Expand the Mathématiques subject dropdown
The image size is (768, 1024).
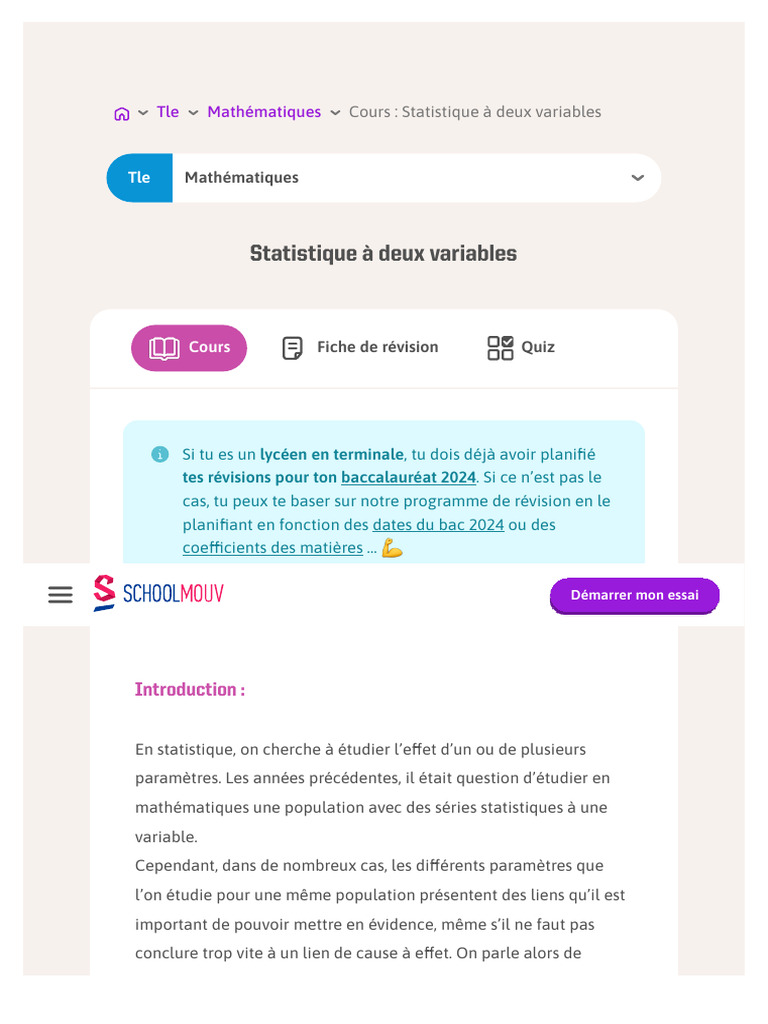tap(417, 178)
